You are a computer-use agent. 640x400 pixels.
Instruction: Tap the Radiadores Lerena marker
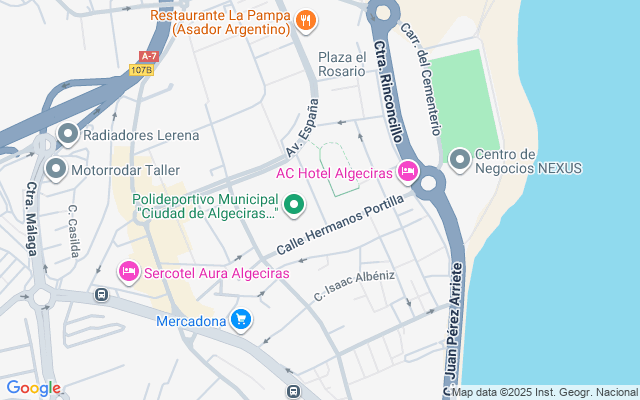[x=69, y=133]
